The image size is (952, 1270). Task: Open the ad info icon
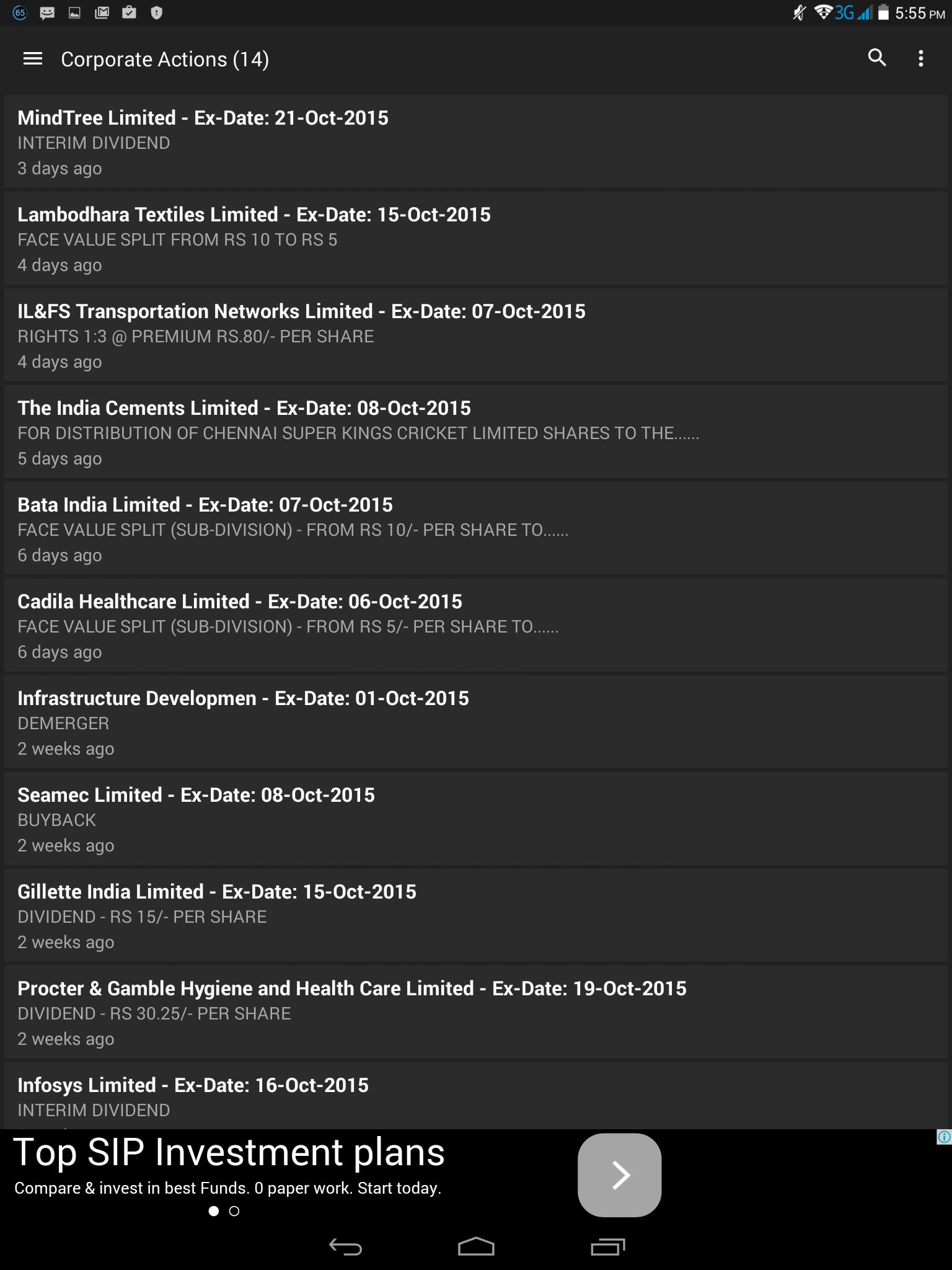pos(943,1137)
